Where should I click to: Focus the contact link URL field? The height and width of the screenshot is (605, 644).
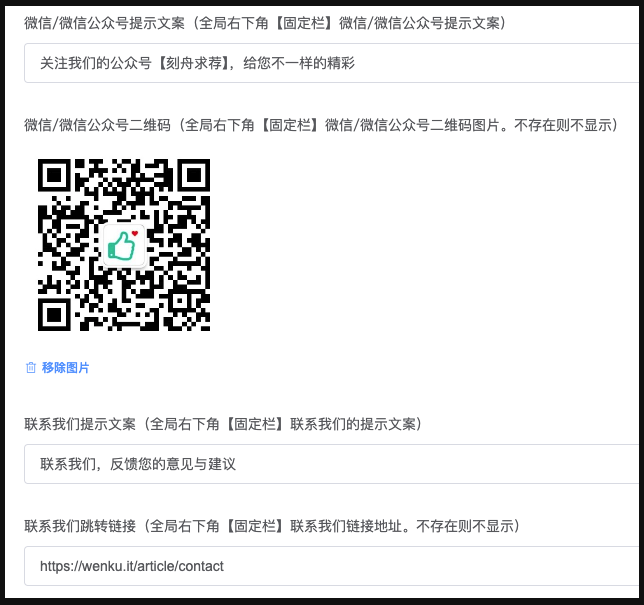[x=330, y=566]
